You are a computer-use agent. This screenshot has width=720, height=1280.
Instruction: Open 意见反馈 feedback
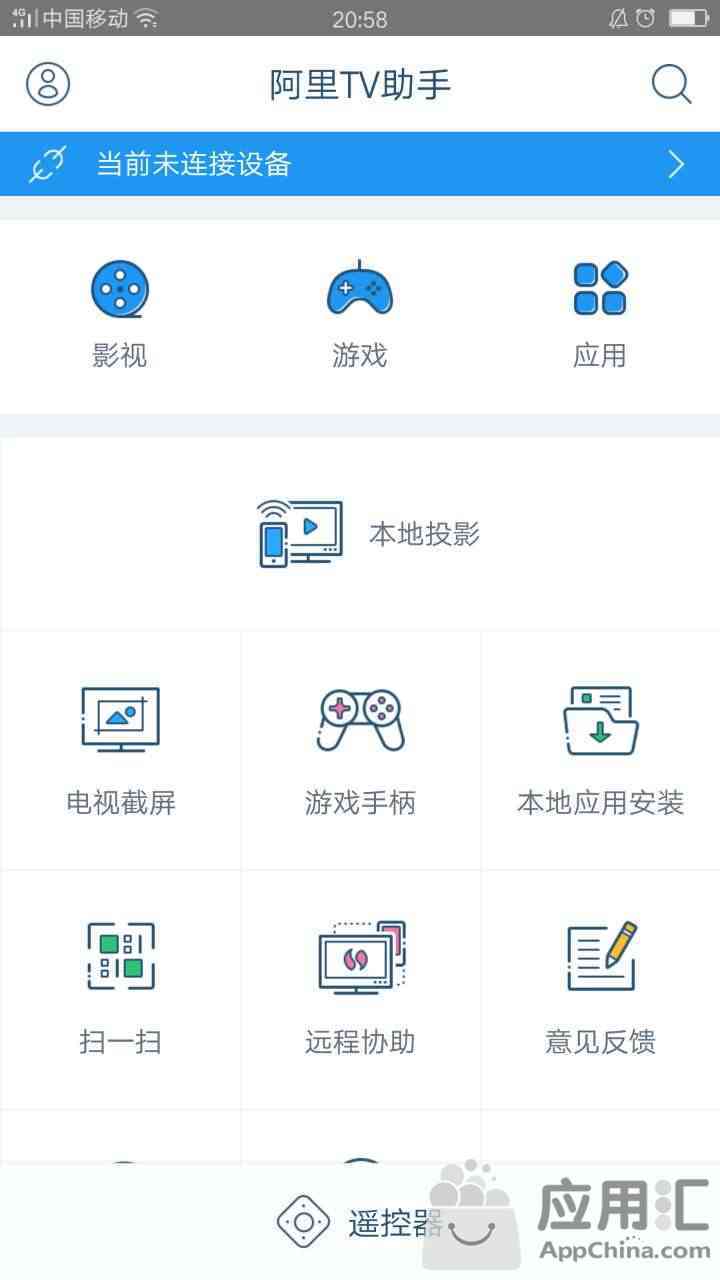[601, 990]
